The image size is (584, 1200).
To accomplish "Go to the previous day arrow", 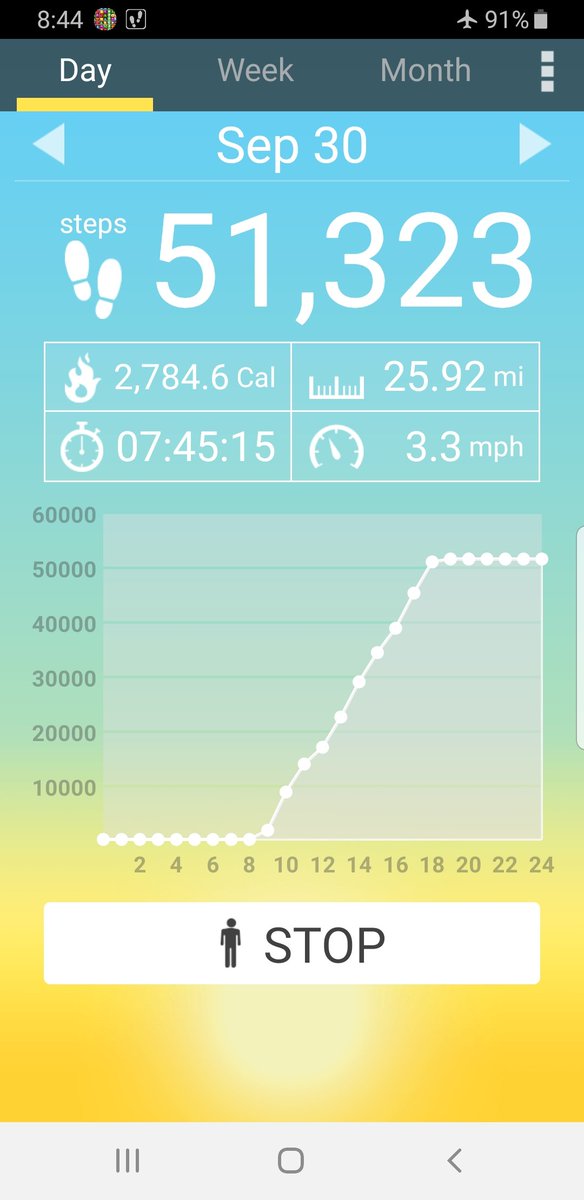I will point(48,146).
